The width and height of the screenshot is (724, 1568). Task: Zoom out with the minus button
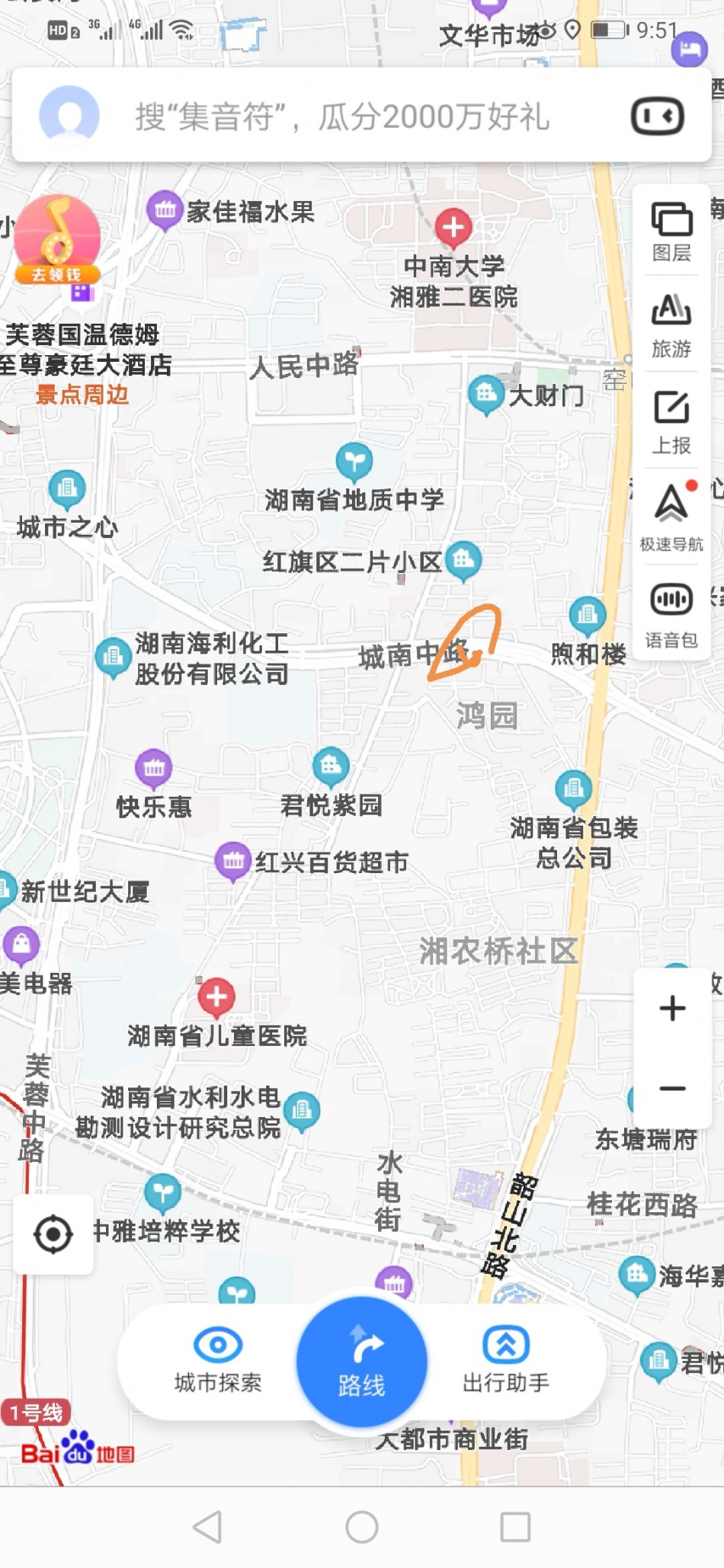point(672,1088)
